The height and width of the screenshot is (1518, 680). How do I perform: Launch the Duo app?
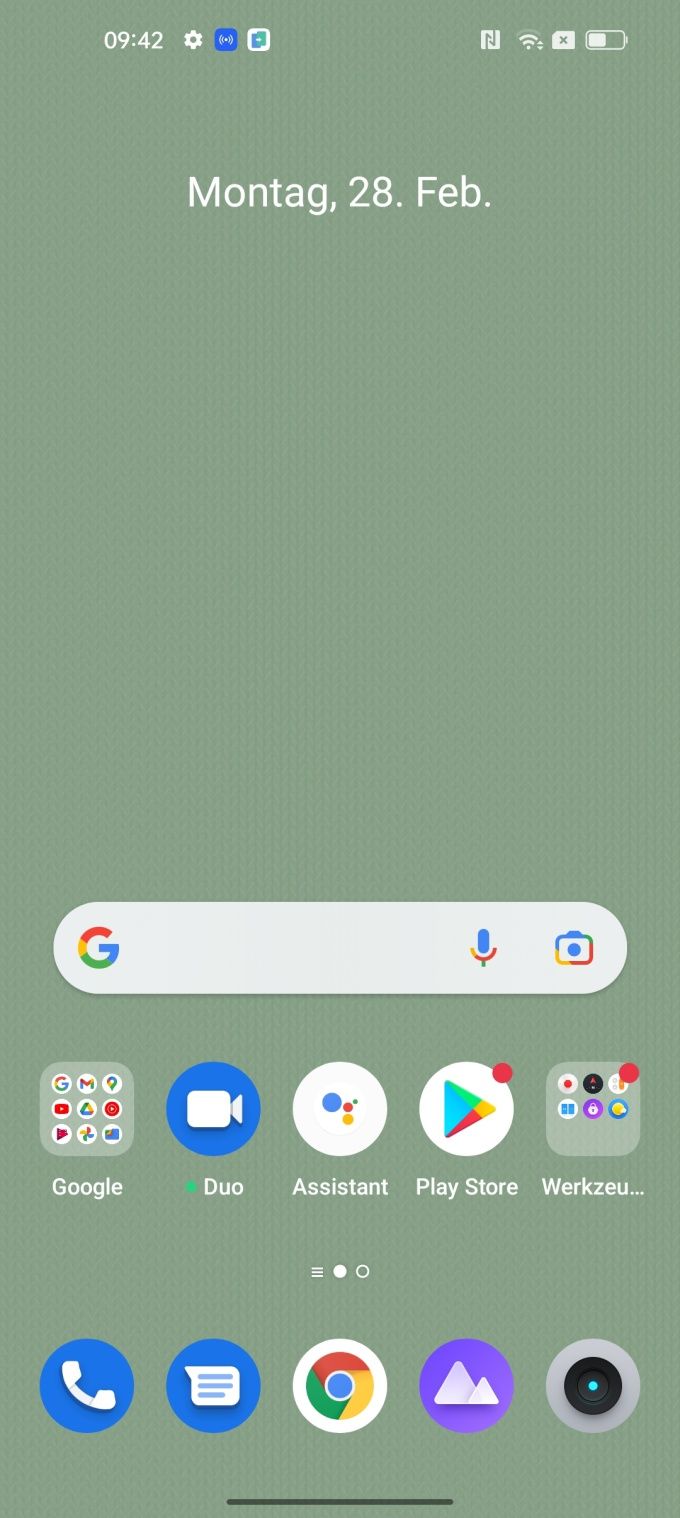213,1109
